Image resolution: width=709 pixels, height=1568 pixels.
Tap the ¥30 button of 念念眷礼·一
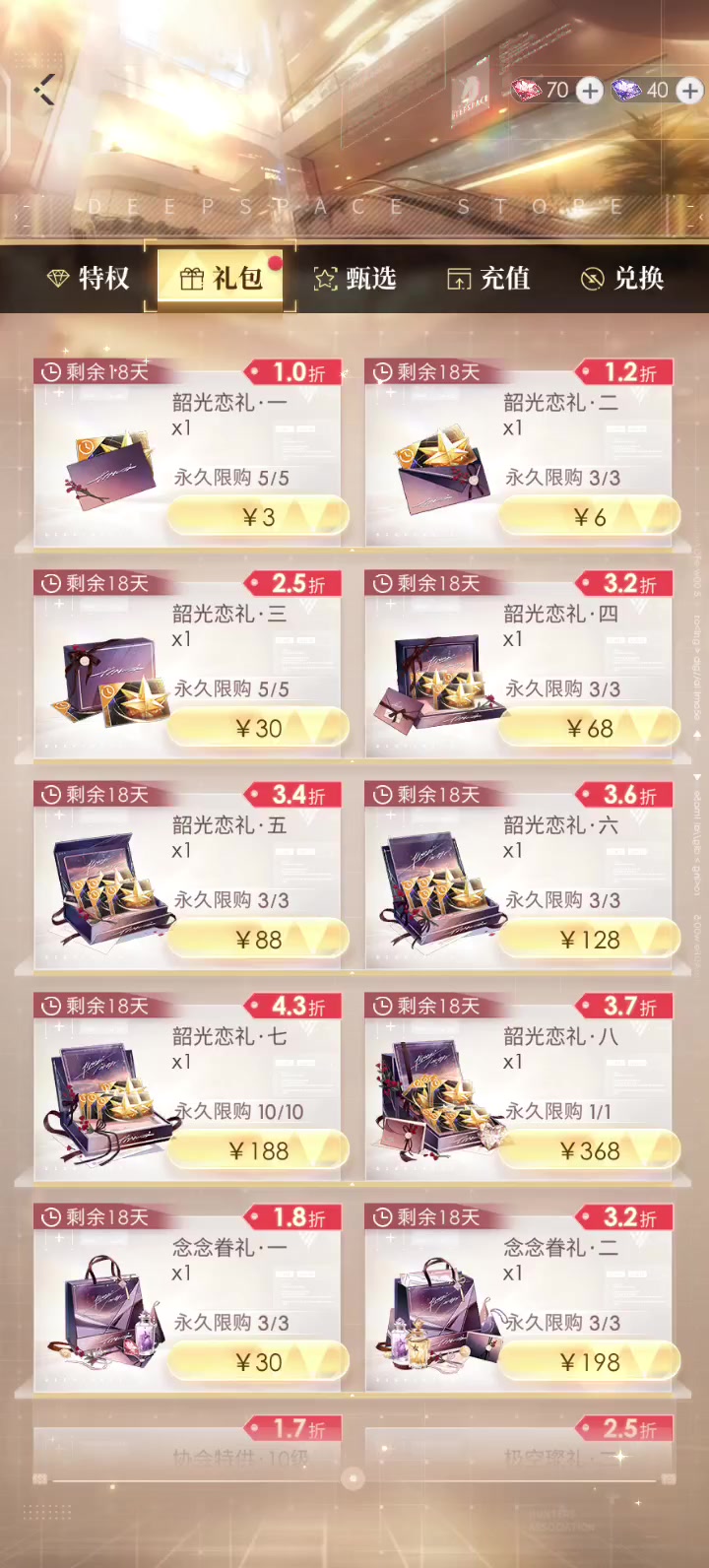point(258,1362)
